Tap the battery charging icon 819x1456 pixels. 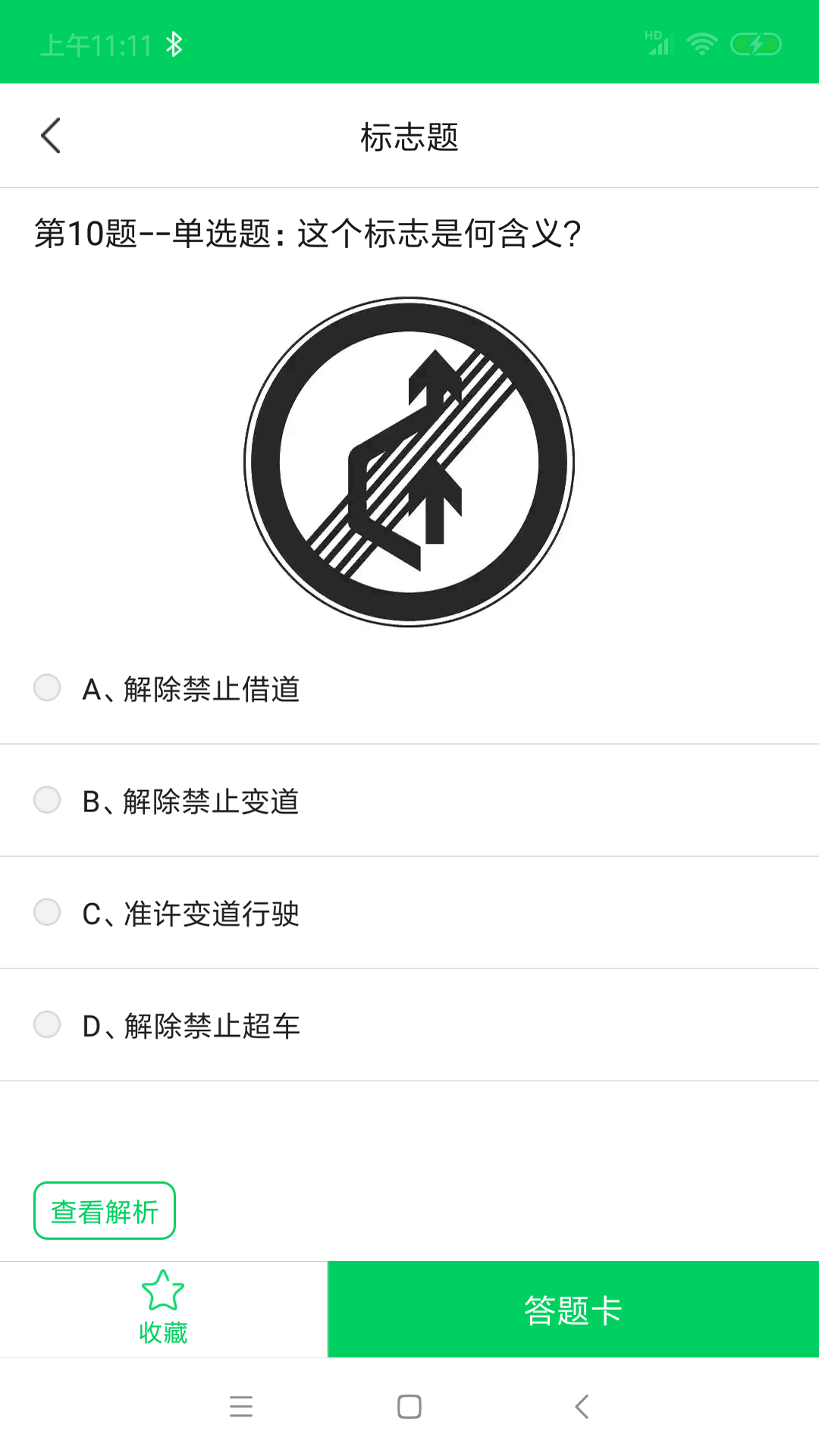coord(753,44)
